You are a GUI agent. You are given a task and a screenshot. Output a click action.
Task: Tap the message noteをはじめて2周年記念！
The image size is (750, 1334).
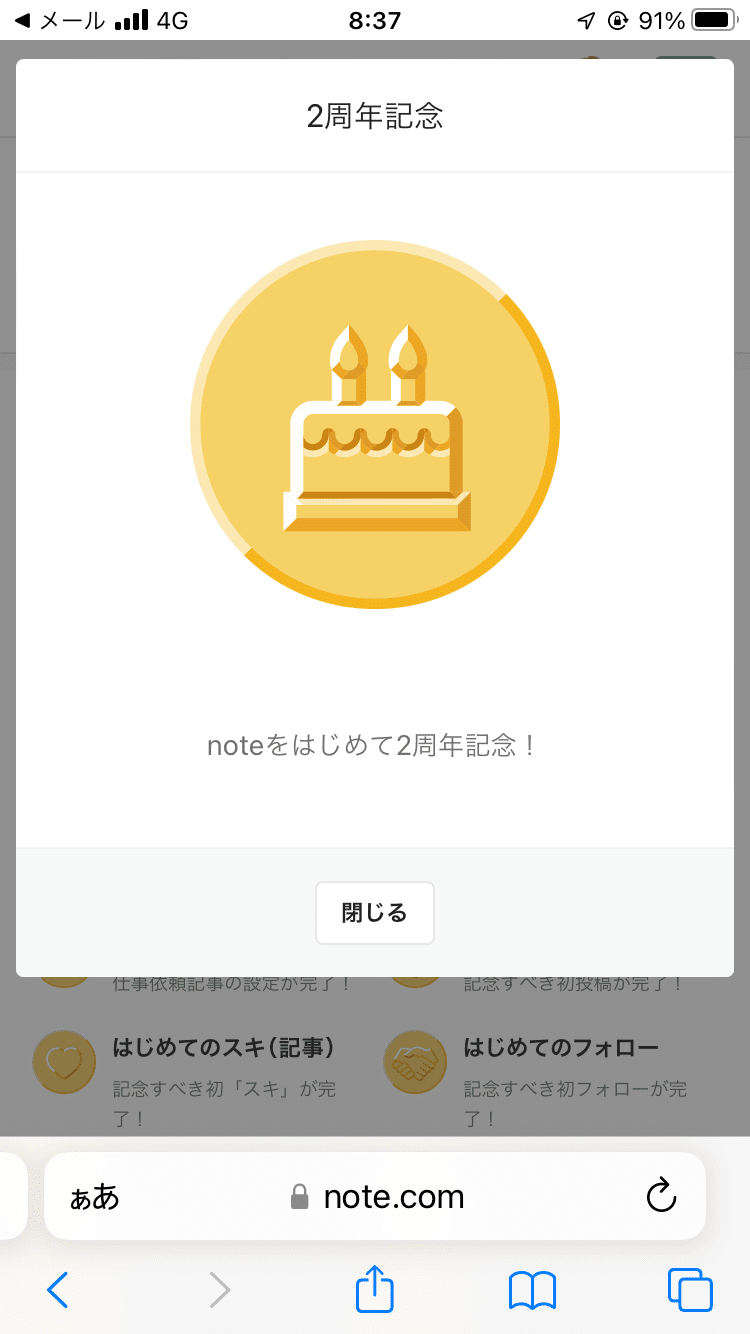click(x=374, y=745)
